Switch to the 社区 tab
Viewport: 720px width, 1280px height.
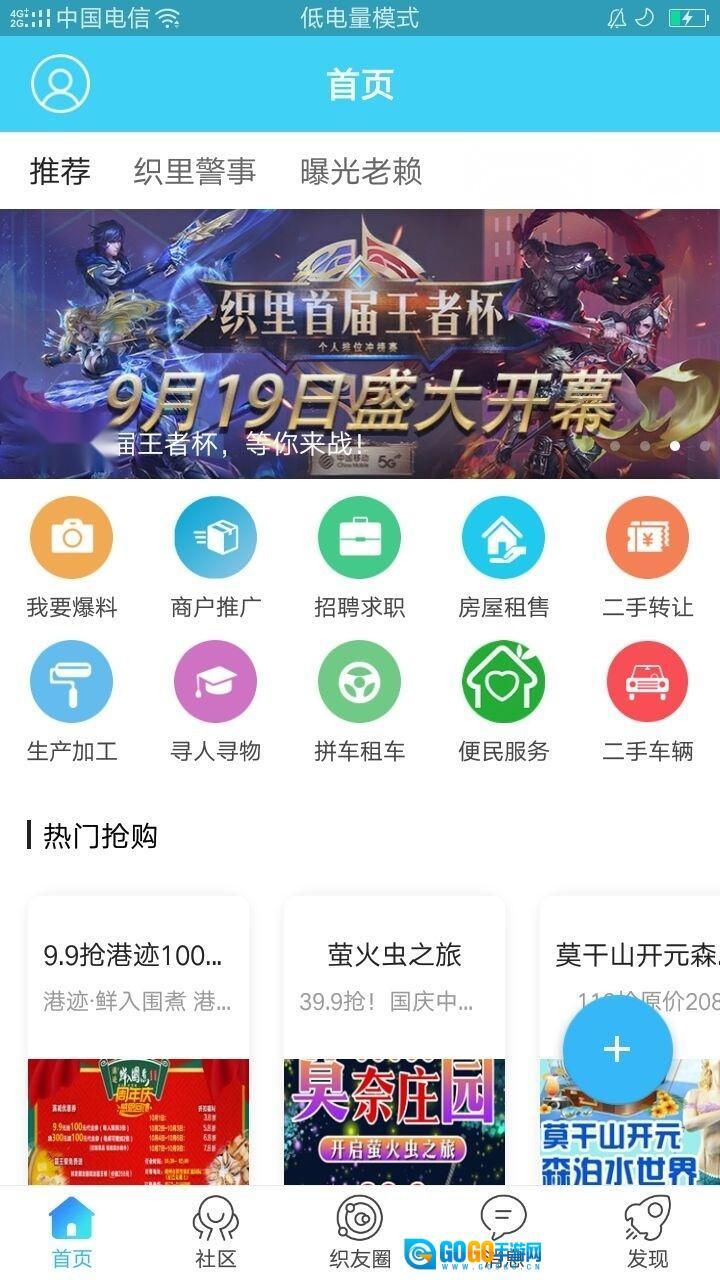click(216, 1232)
